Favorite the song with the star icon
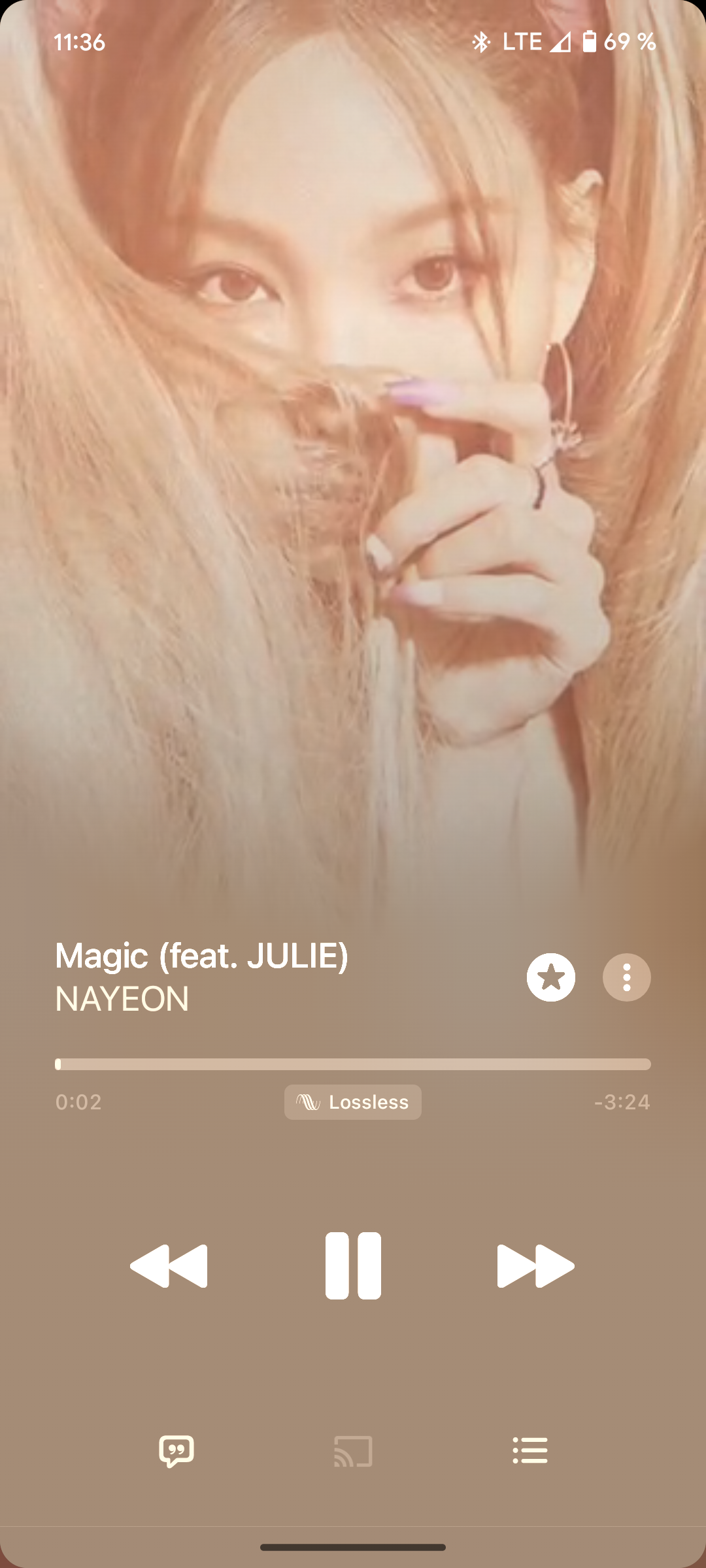The height and width of the screenshot is (1568, 706). point(551,977)
